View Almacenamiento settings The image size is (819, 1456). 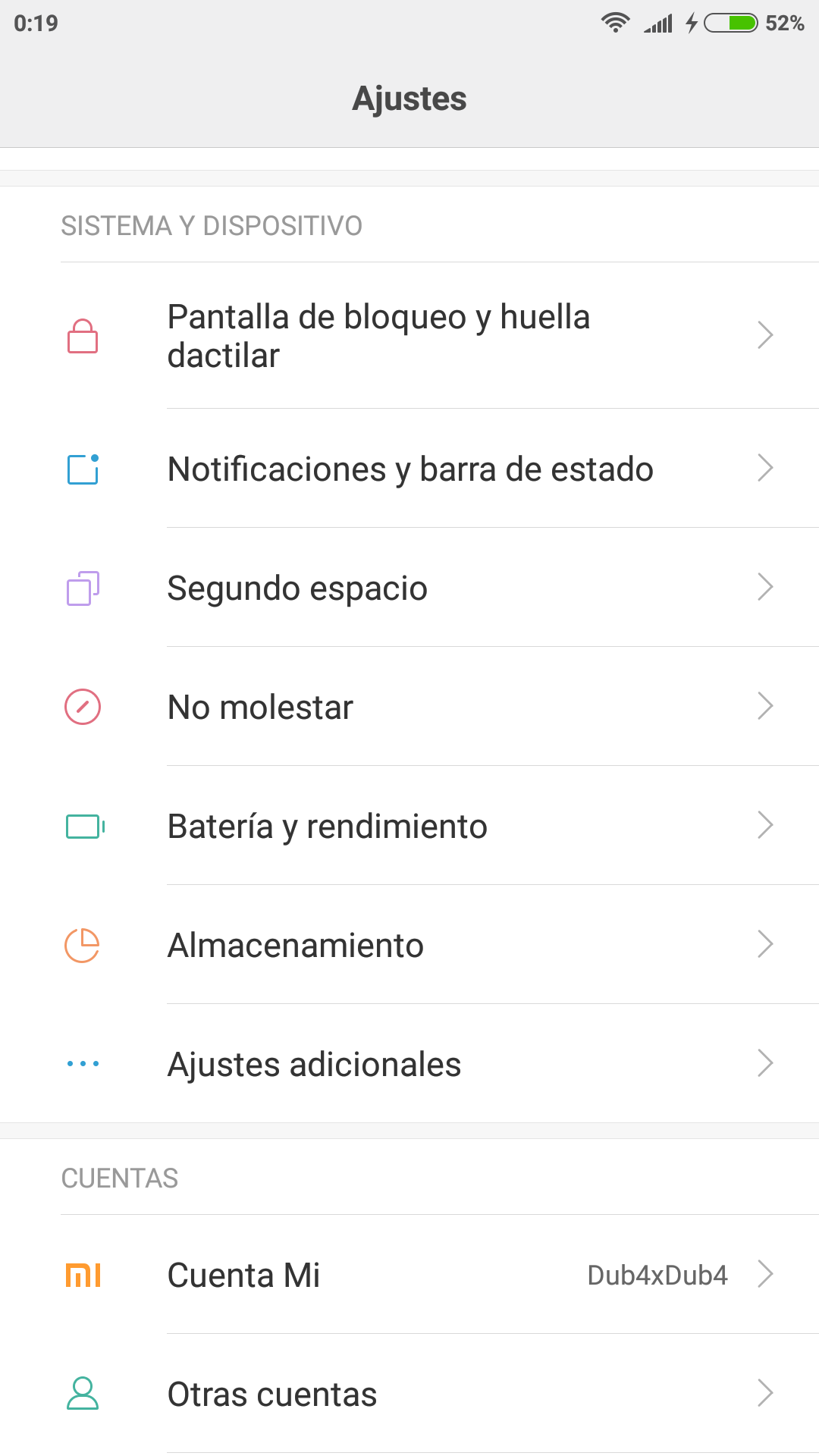[409, 945]
